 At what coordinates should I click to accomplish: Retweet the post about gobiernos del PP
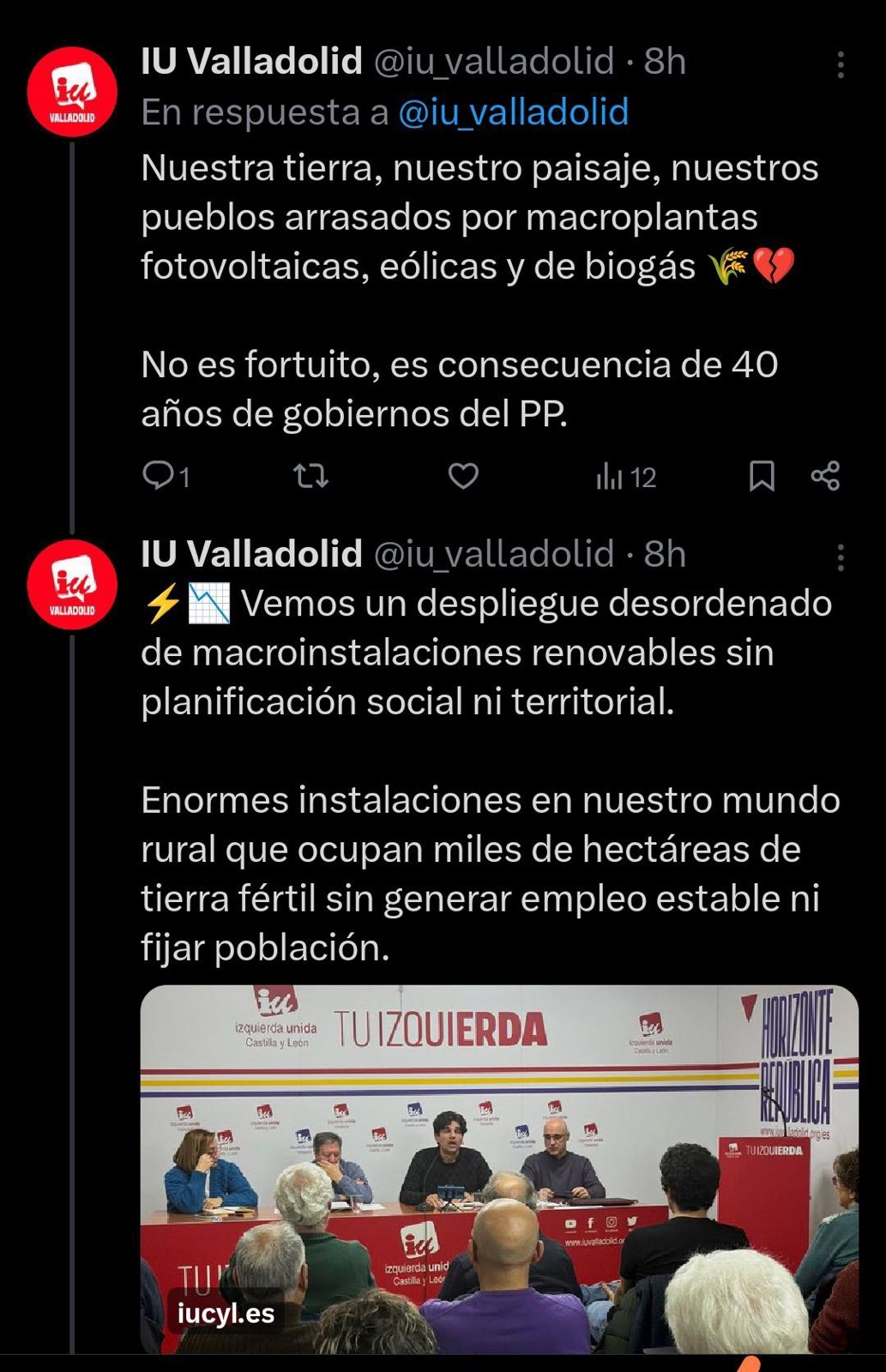(310, 476)
